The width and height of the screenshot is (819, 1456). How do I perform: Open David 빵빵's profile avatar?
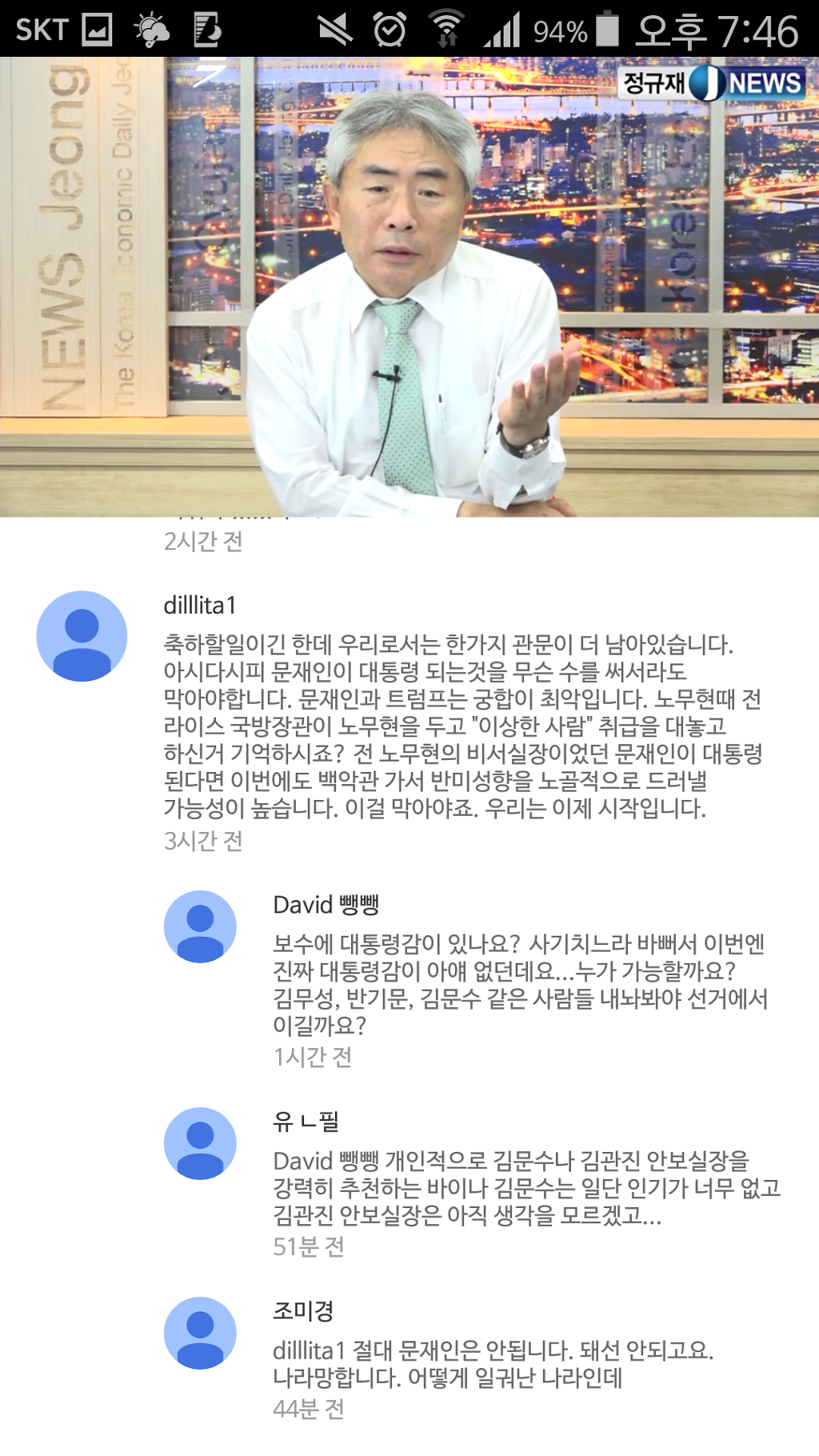(200, 926)
